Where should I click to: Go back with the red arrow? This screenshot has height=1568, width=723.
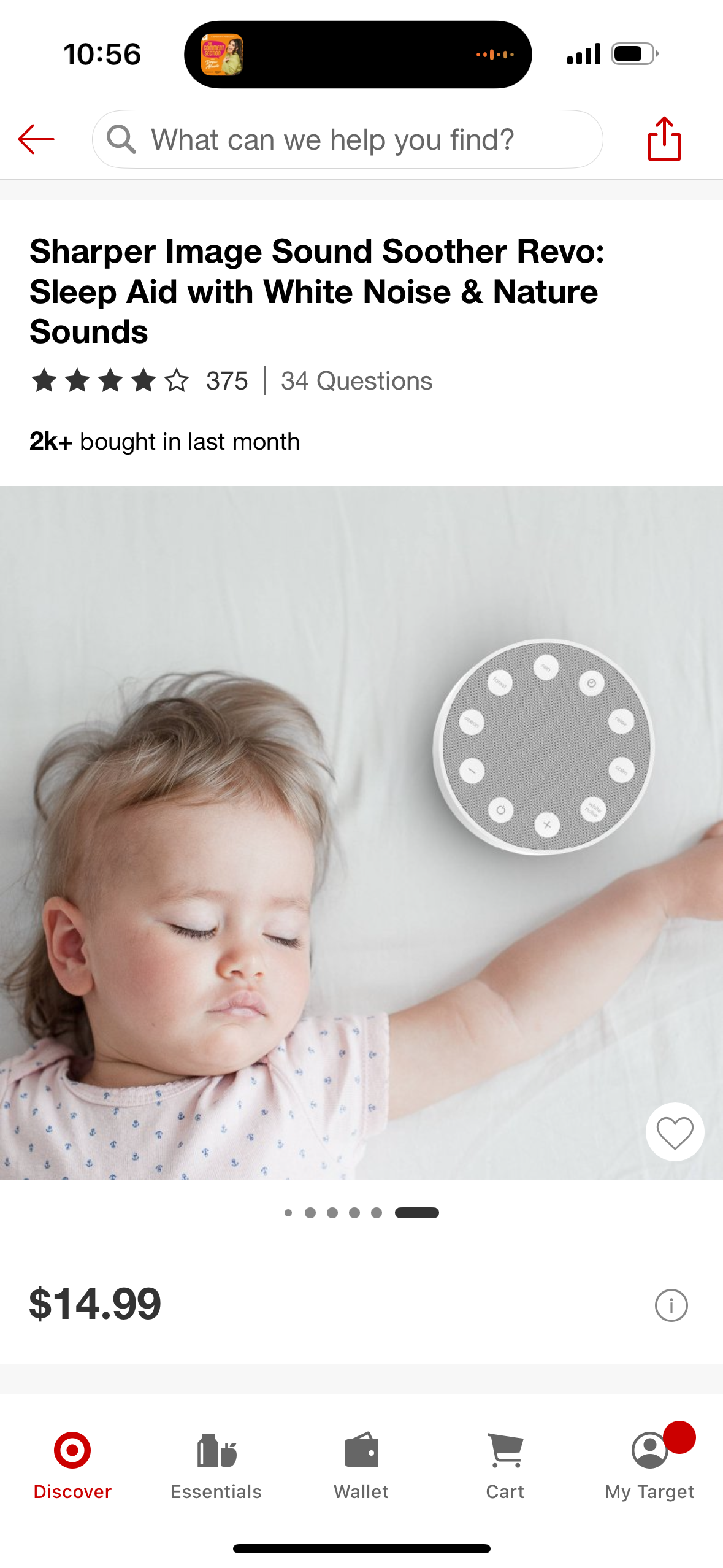click(x=36, y=139)
